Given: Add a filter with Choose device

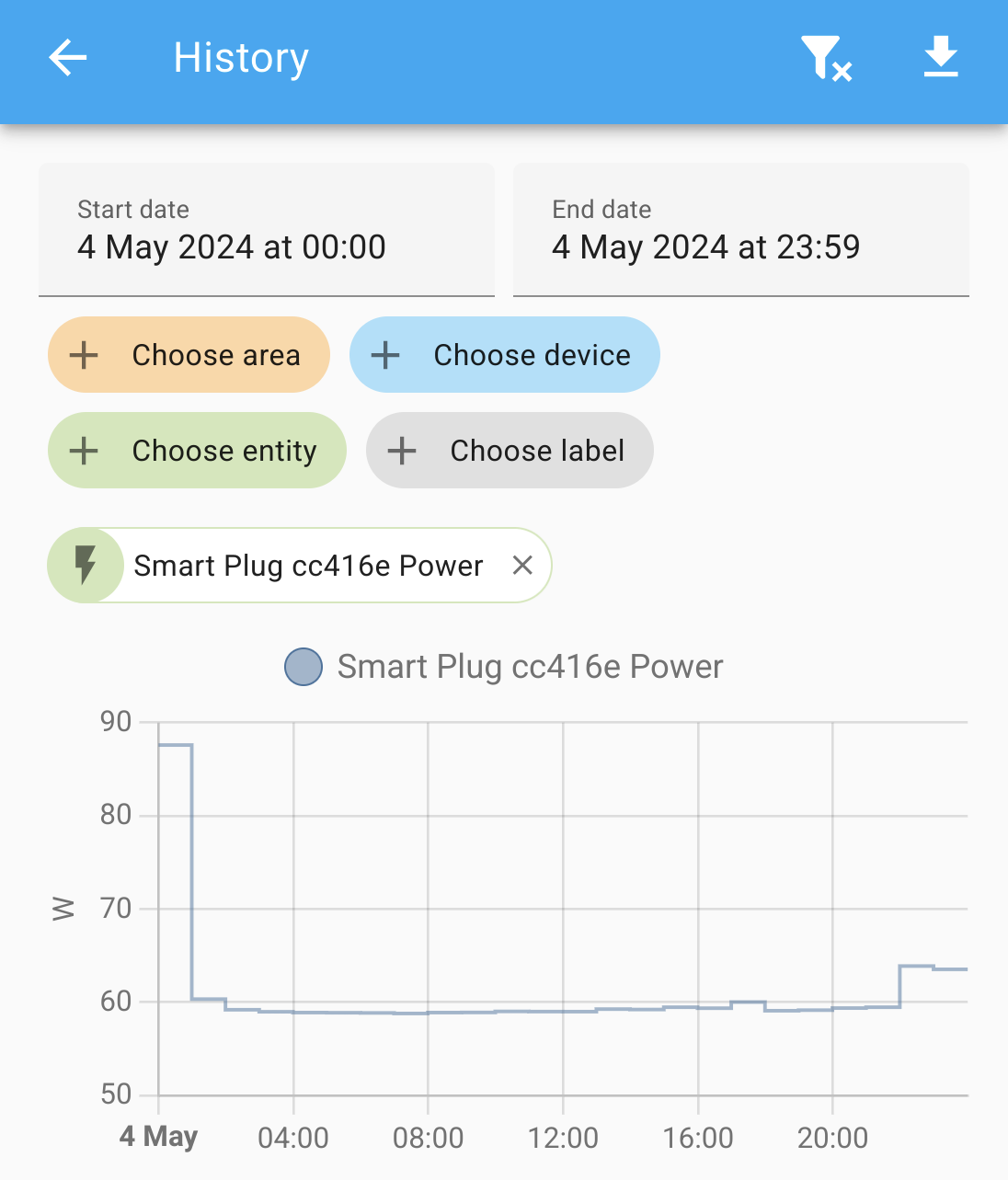Looking at the screenshot, I should (505, 355).
